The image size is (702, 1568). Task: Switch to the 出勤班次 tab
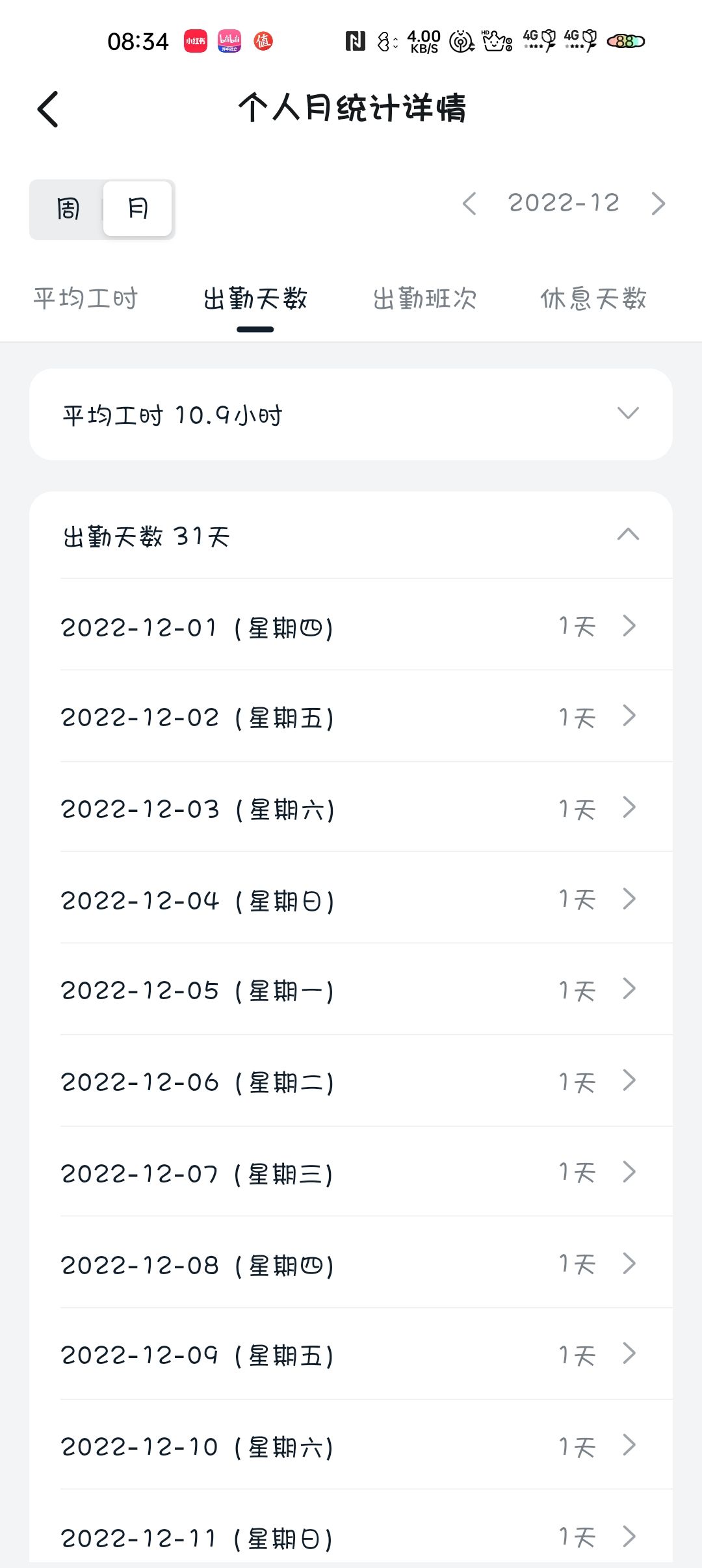coord(424,299)
